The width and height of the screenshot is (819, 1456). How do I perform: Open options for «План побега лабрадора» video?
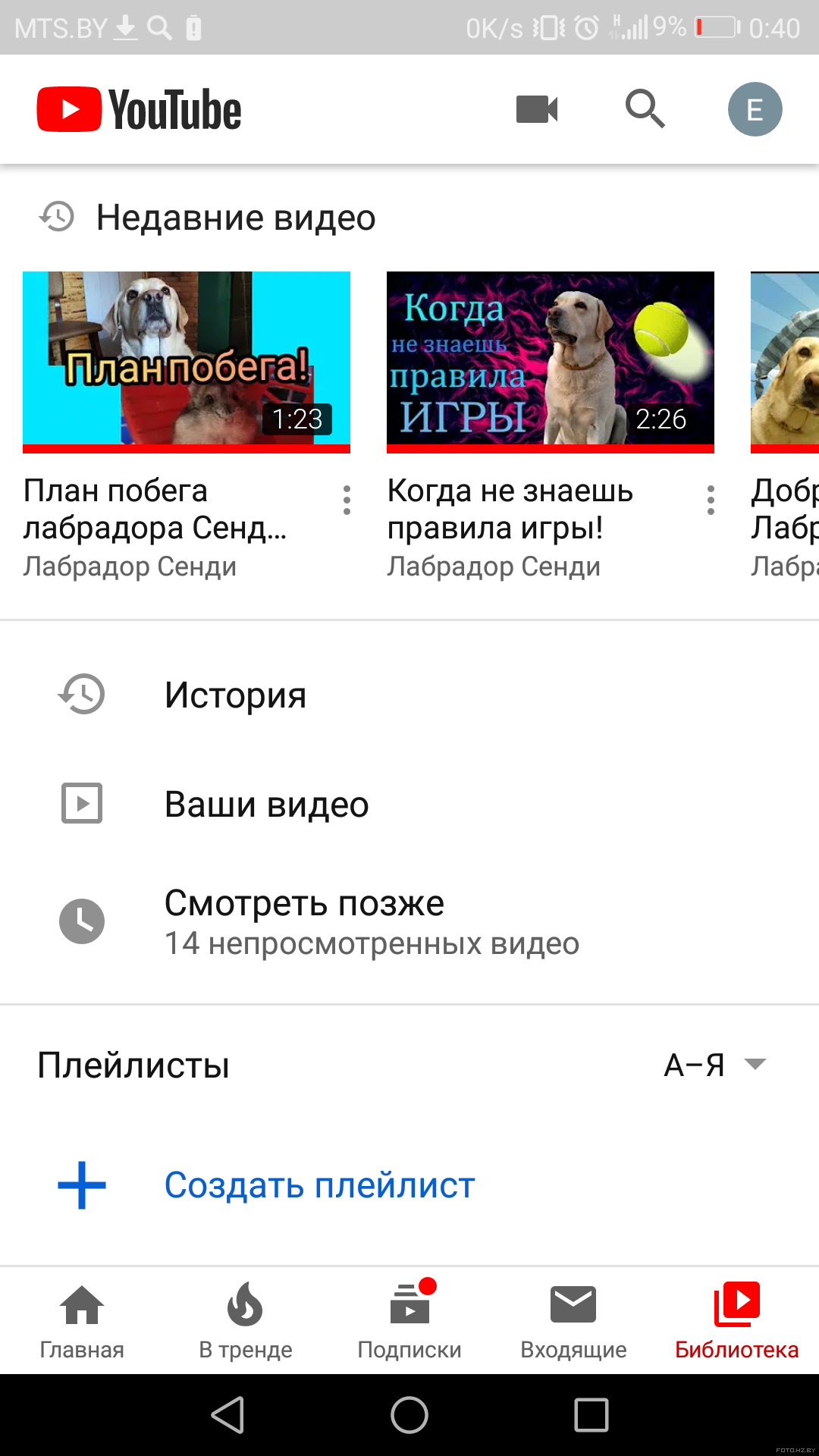coord(347,500)
